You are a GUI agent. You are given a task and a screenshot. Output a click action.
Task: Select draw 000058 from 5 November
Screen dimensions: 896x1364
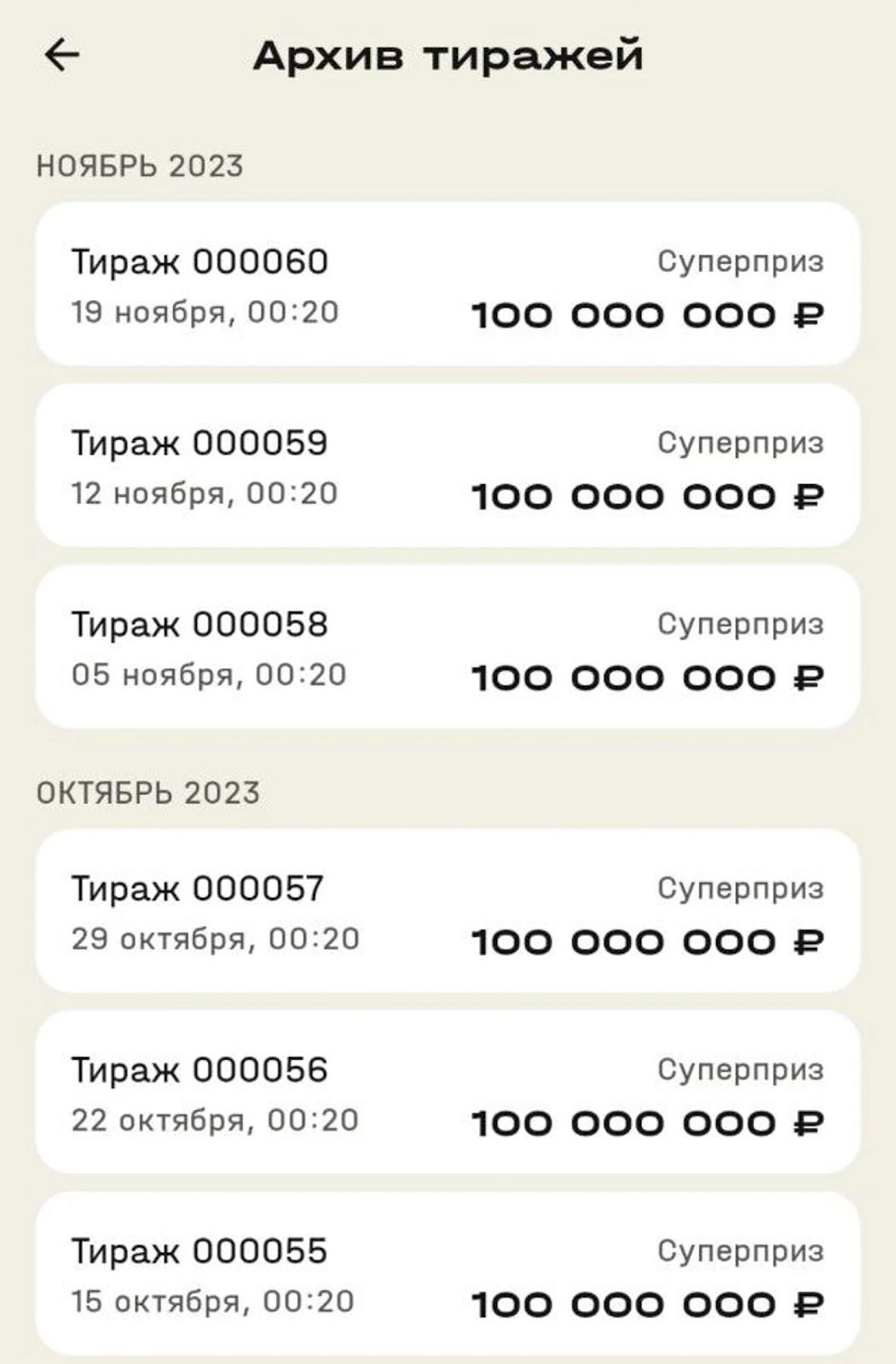tap(448, 648)
